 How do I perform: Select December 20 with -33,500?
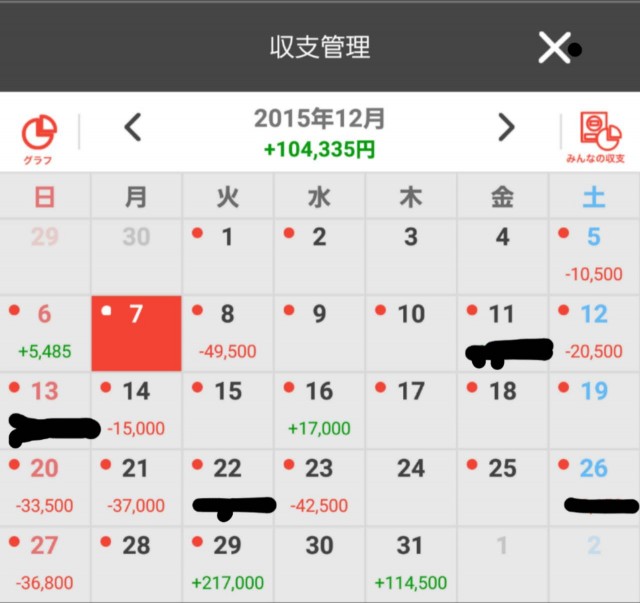click(x=45, y=487)
